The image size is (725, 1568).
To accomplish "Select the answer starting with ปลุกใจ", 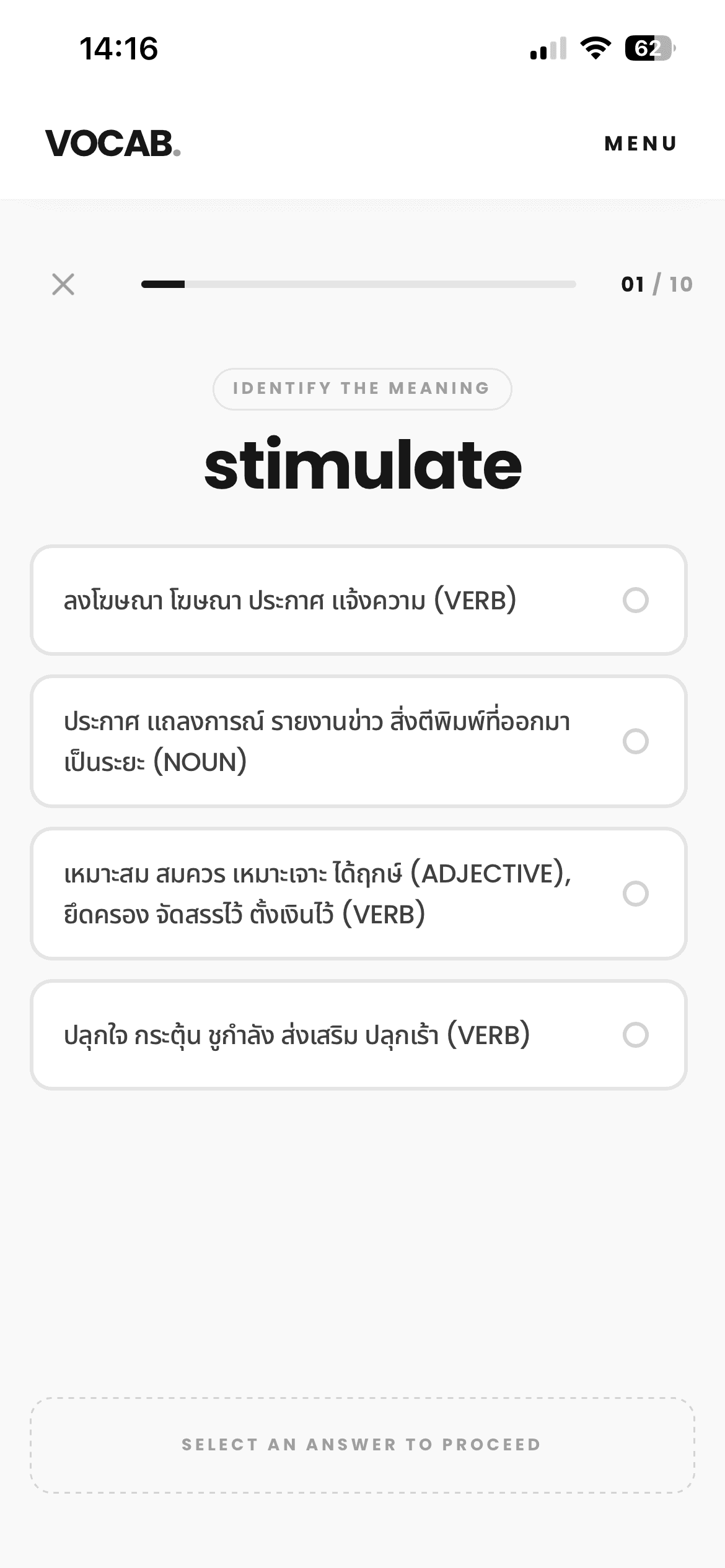I will tap(358, 1035).
